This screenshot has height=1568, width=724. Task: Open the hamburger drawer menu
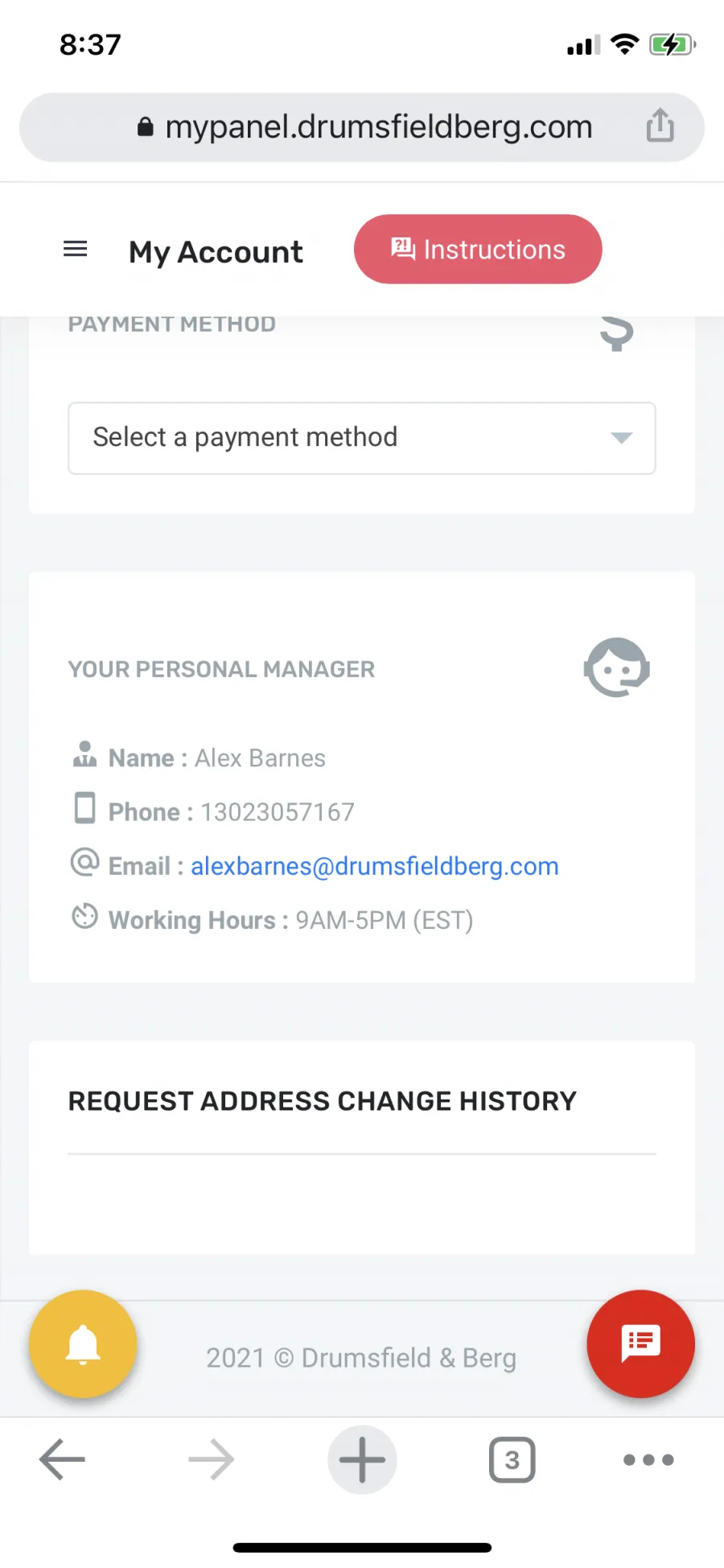pyautogui.click(x=76, y=250)
